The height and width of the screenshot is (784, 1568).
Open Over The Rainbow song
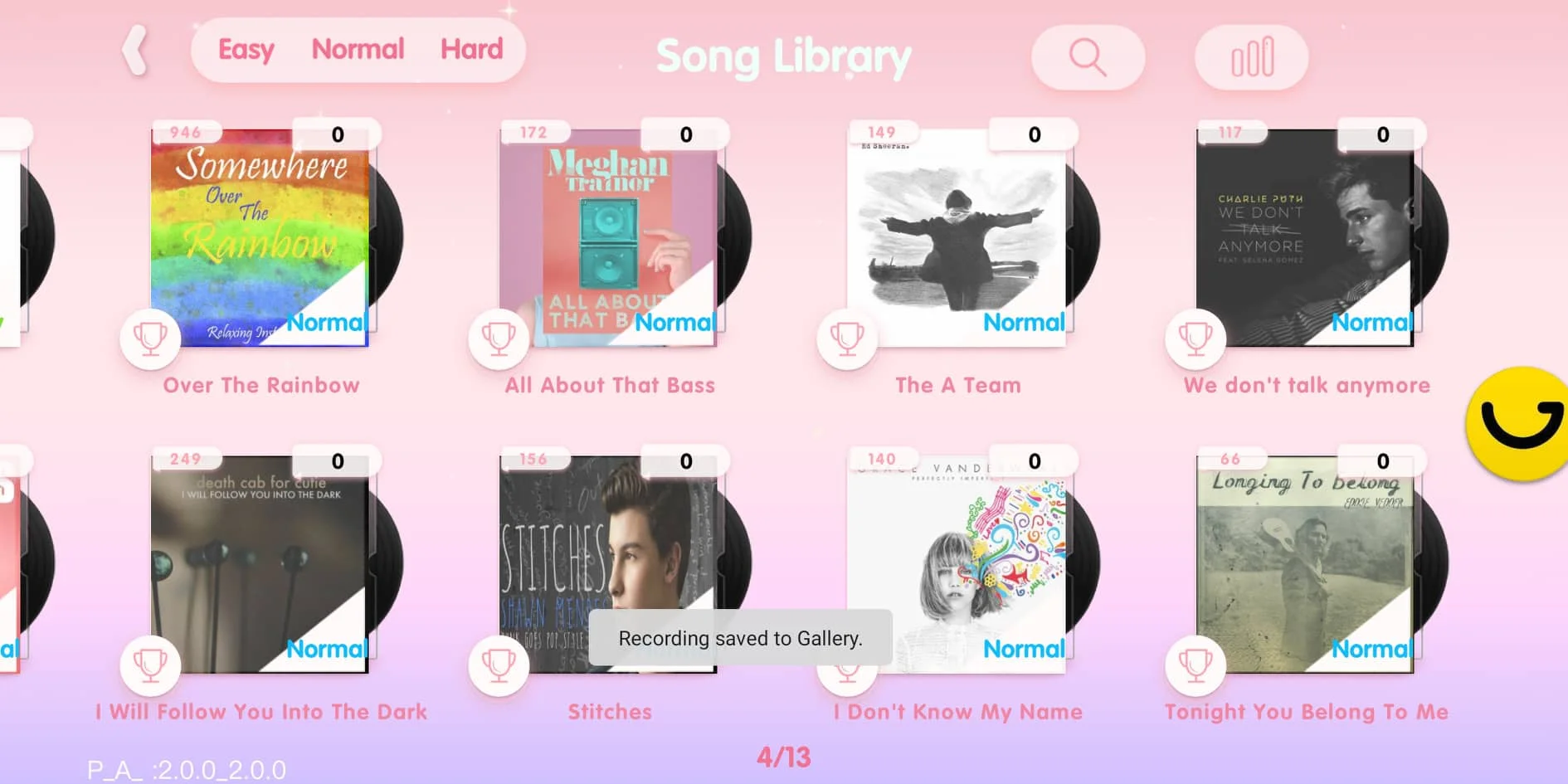tap(260, 237)
